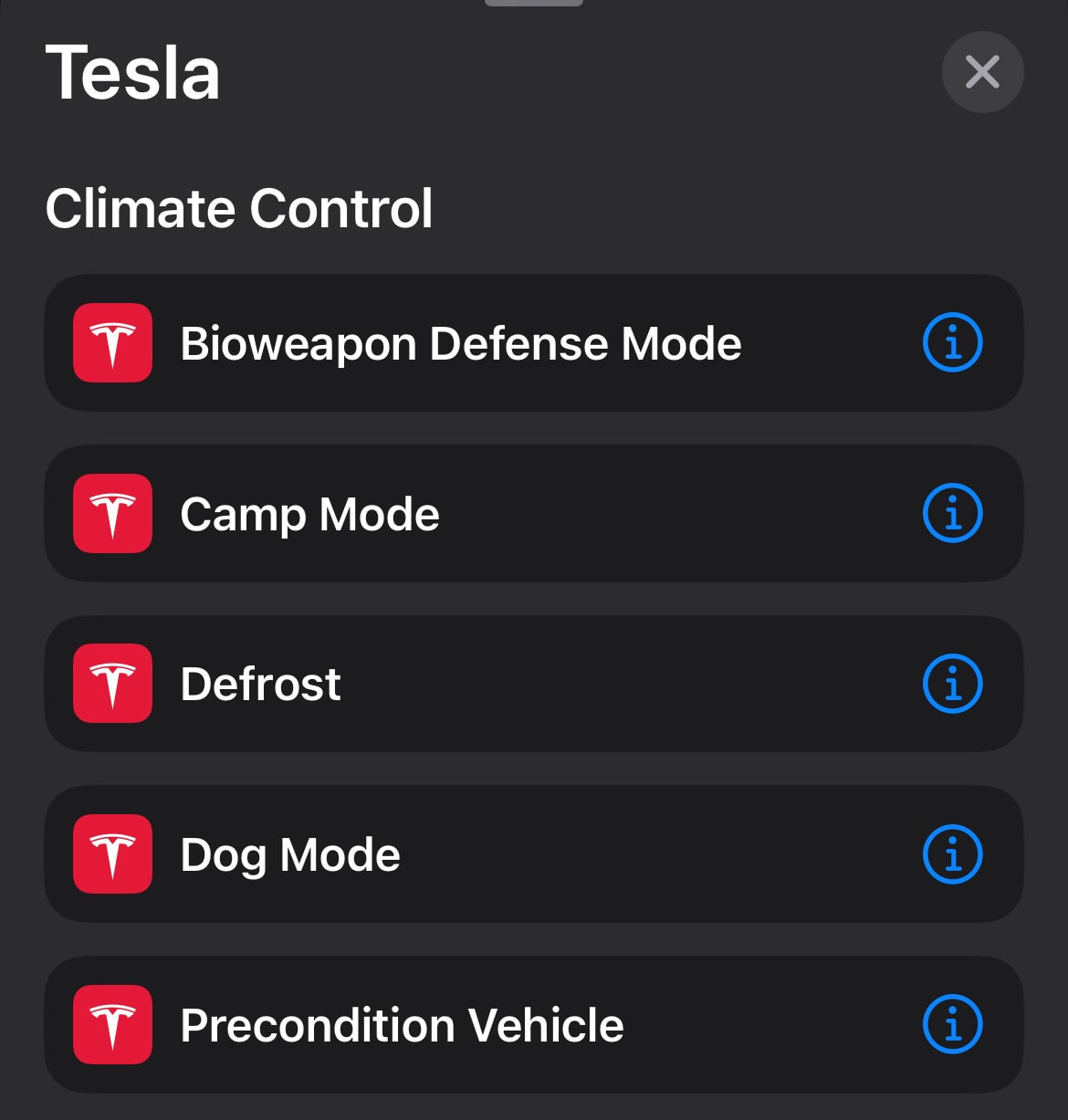1068x1120 pixels.
Task: Tap the Tesla logo next to Dog Mode
Action: pos(111,853)
